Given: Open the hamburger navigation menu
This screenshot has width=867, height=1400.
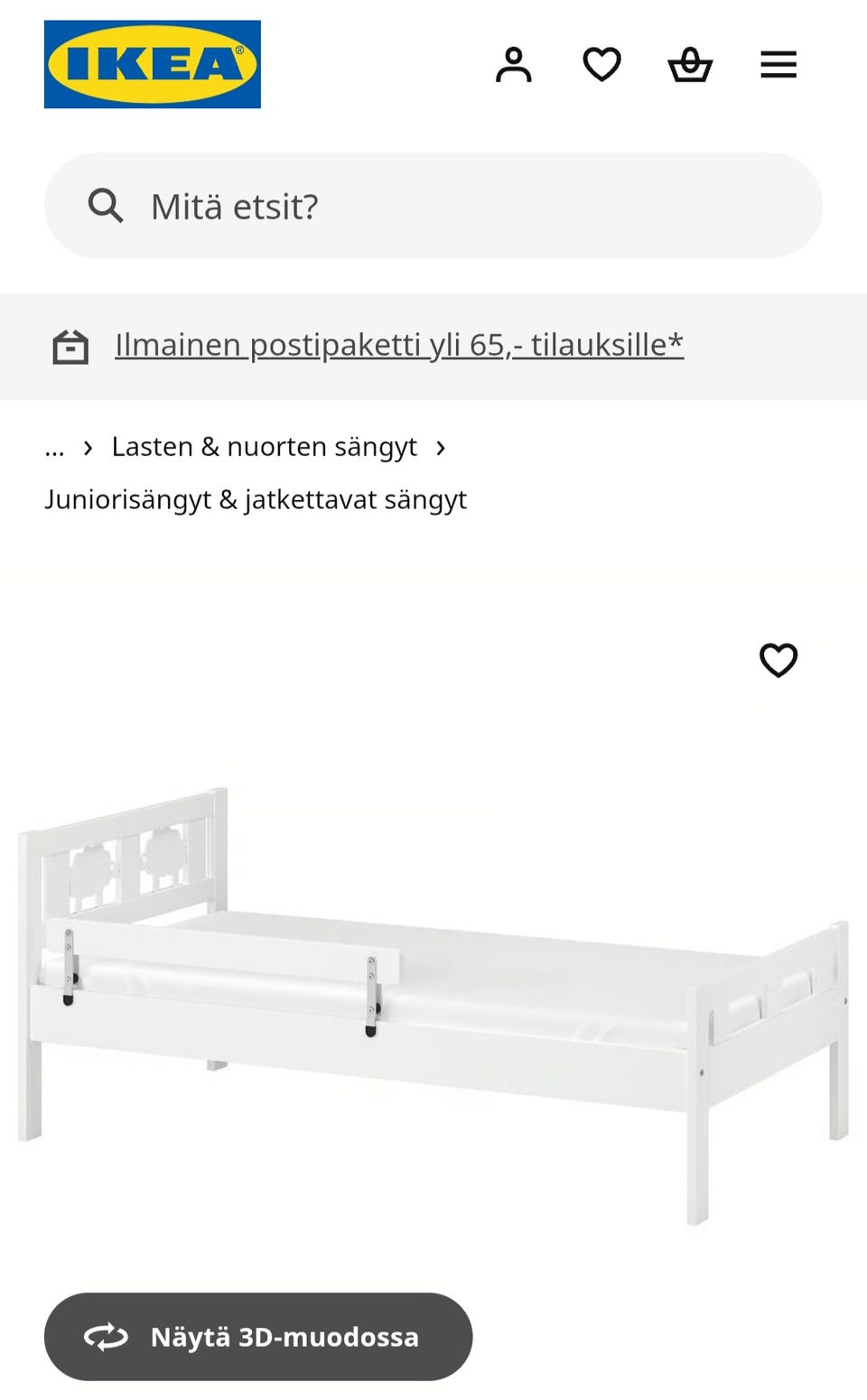Looking at the screenshot, I should pyautogui.click(x=778, y=64).
